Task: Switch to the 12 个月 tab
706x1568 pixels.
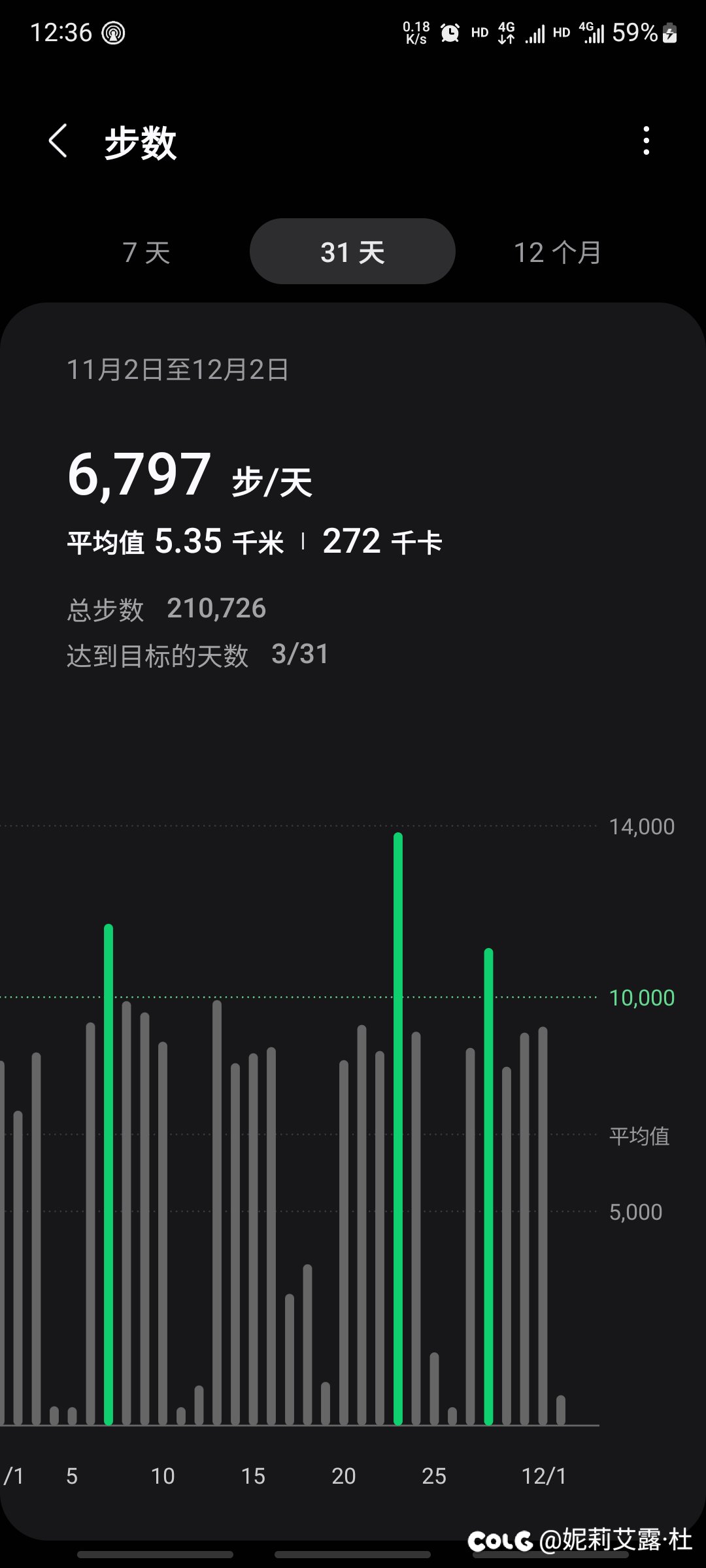Action: click(x=558, y=252)
